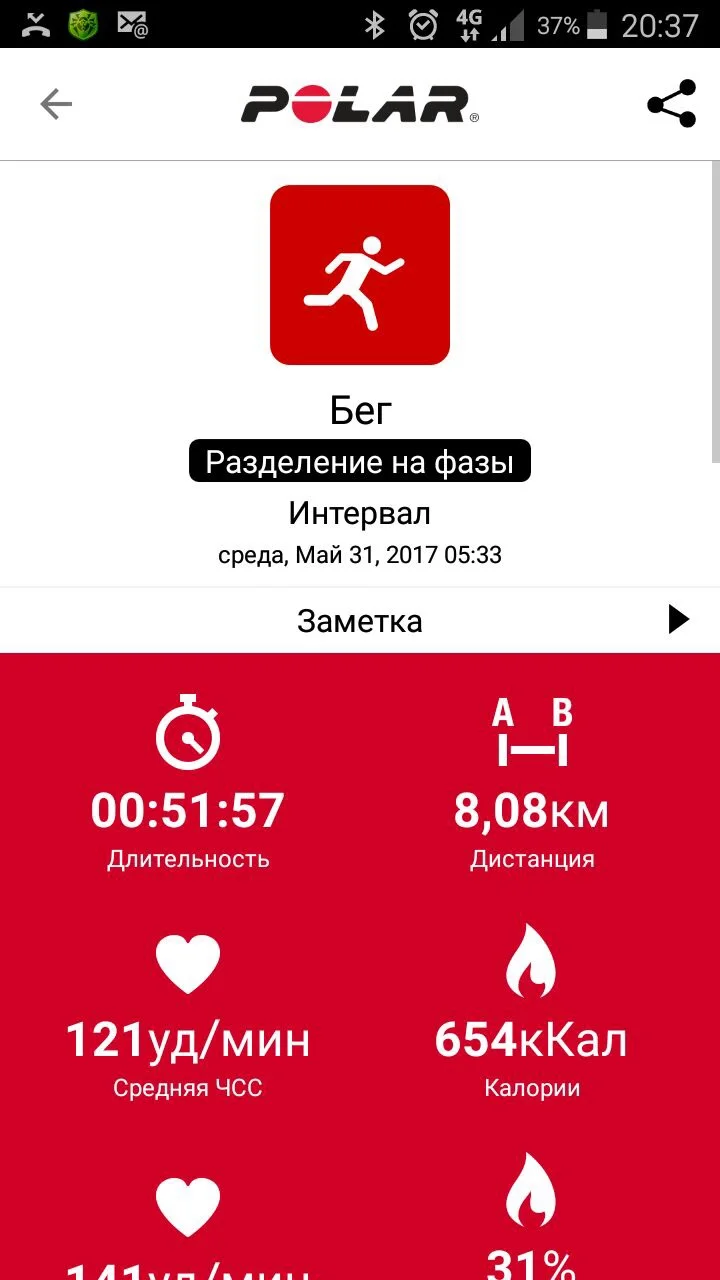720x1280 pixels.
Task: Go back using the arrow icon
Action: (x=56, y=104)
